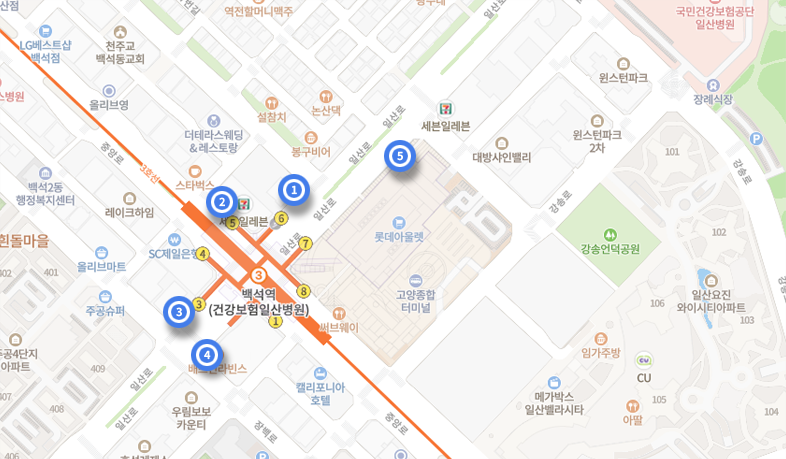This screenshot has height=459, width=786.
Task: Open blue map marker number 3
Action: click(179, 312)
